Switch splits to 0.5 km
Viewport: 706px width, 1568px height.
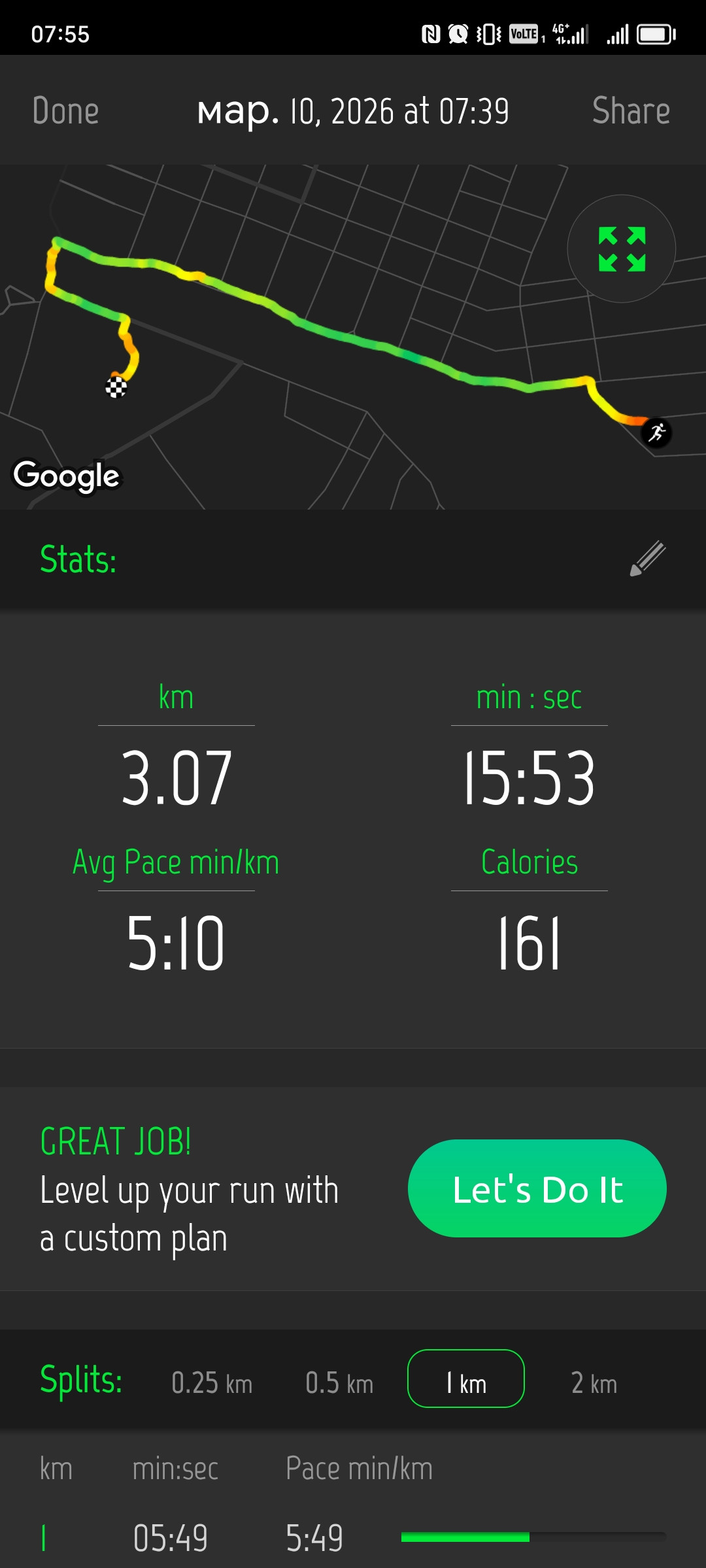[x=339, y=1383]
